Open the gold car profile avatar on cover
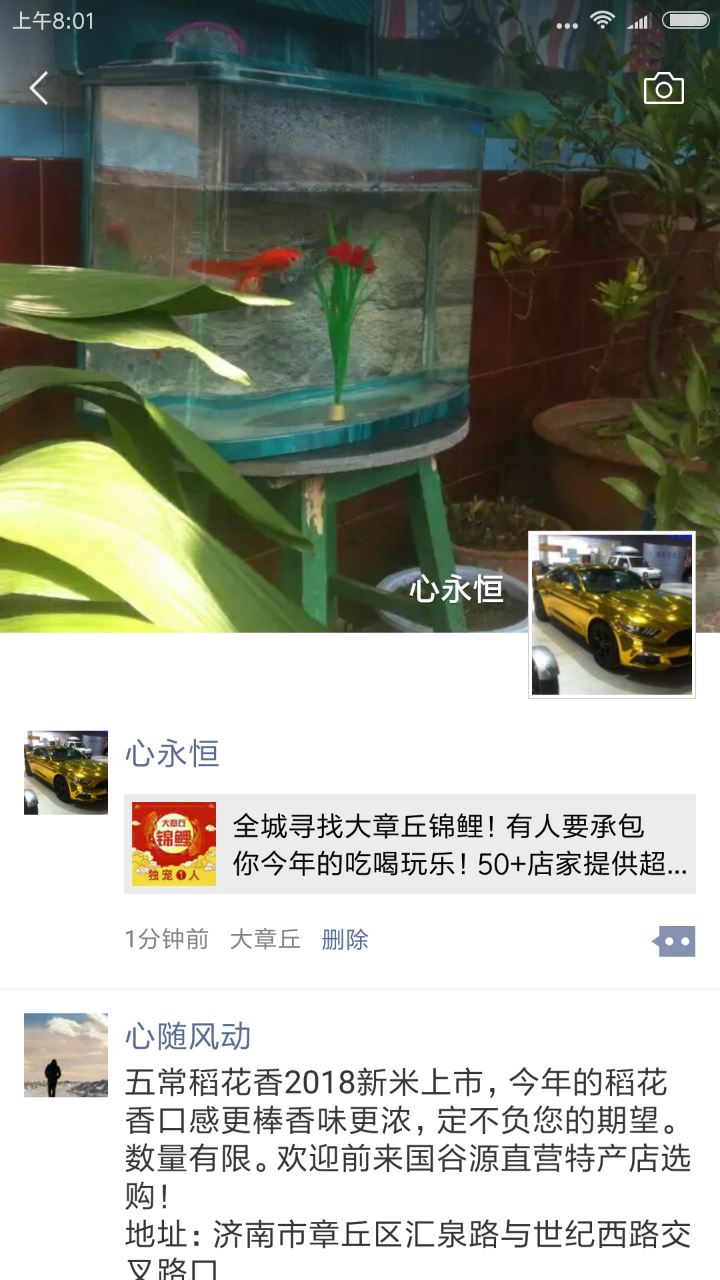720x1280 pixels. pos(612,614)
